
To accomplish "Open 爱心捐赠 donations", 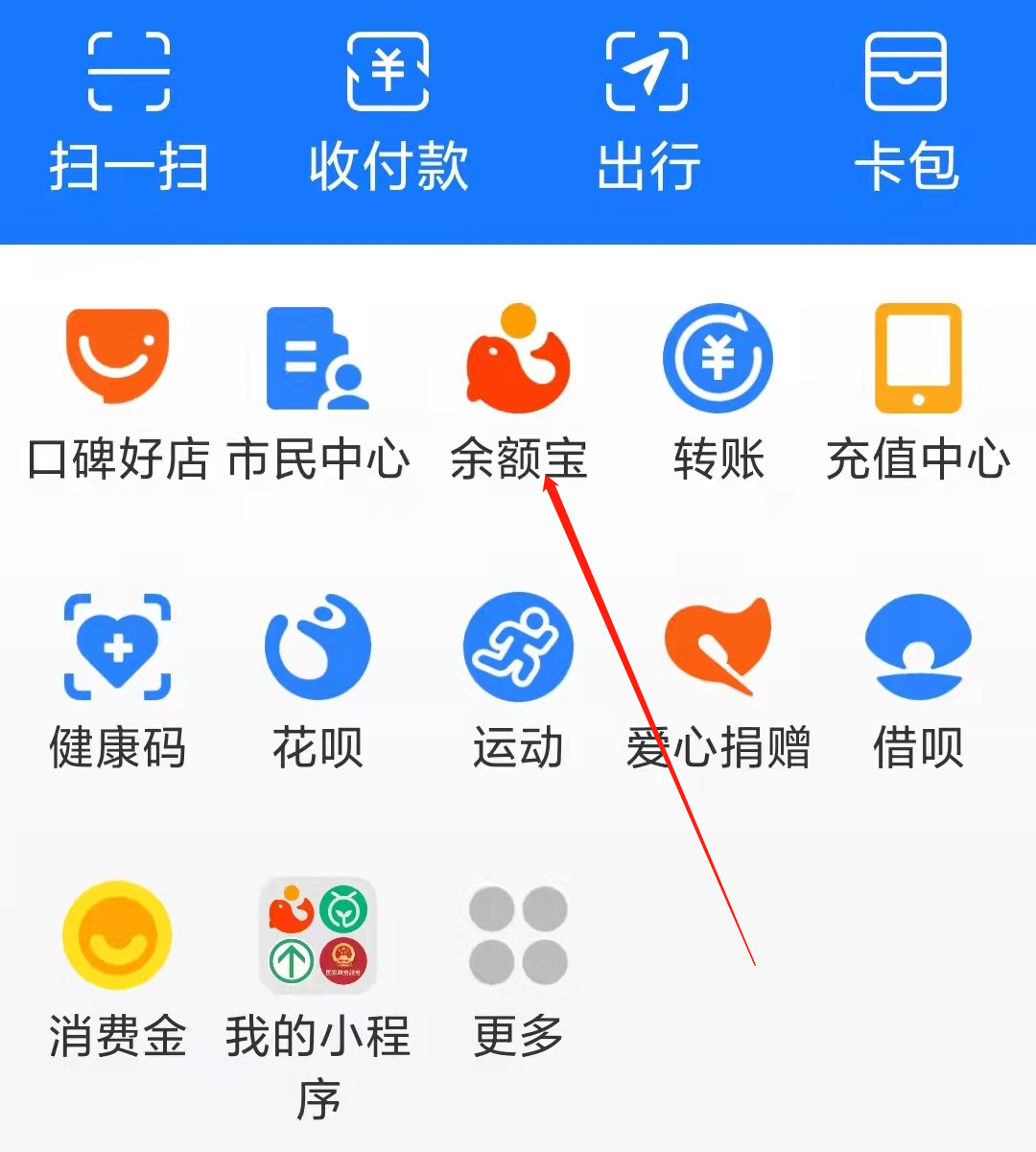I will point(718,647).
